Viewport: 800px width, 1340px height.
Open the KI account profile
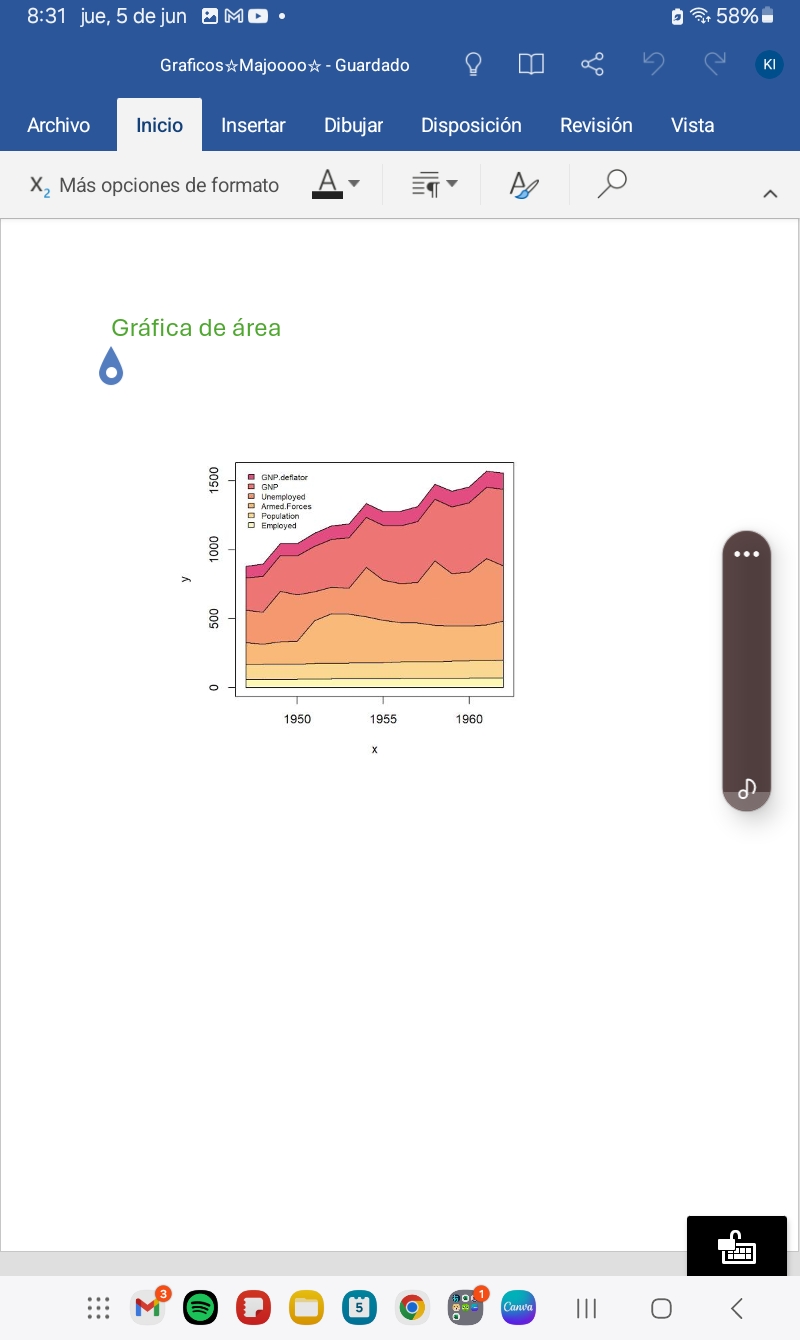tap(768, 65)
